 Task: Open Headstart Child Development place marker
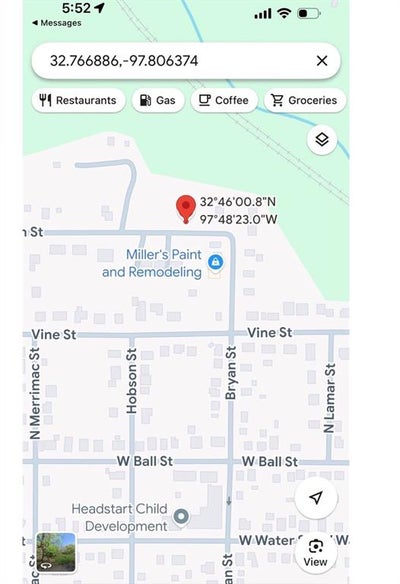(x=181, y=517)
